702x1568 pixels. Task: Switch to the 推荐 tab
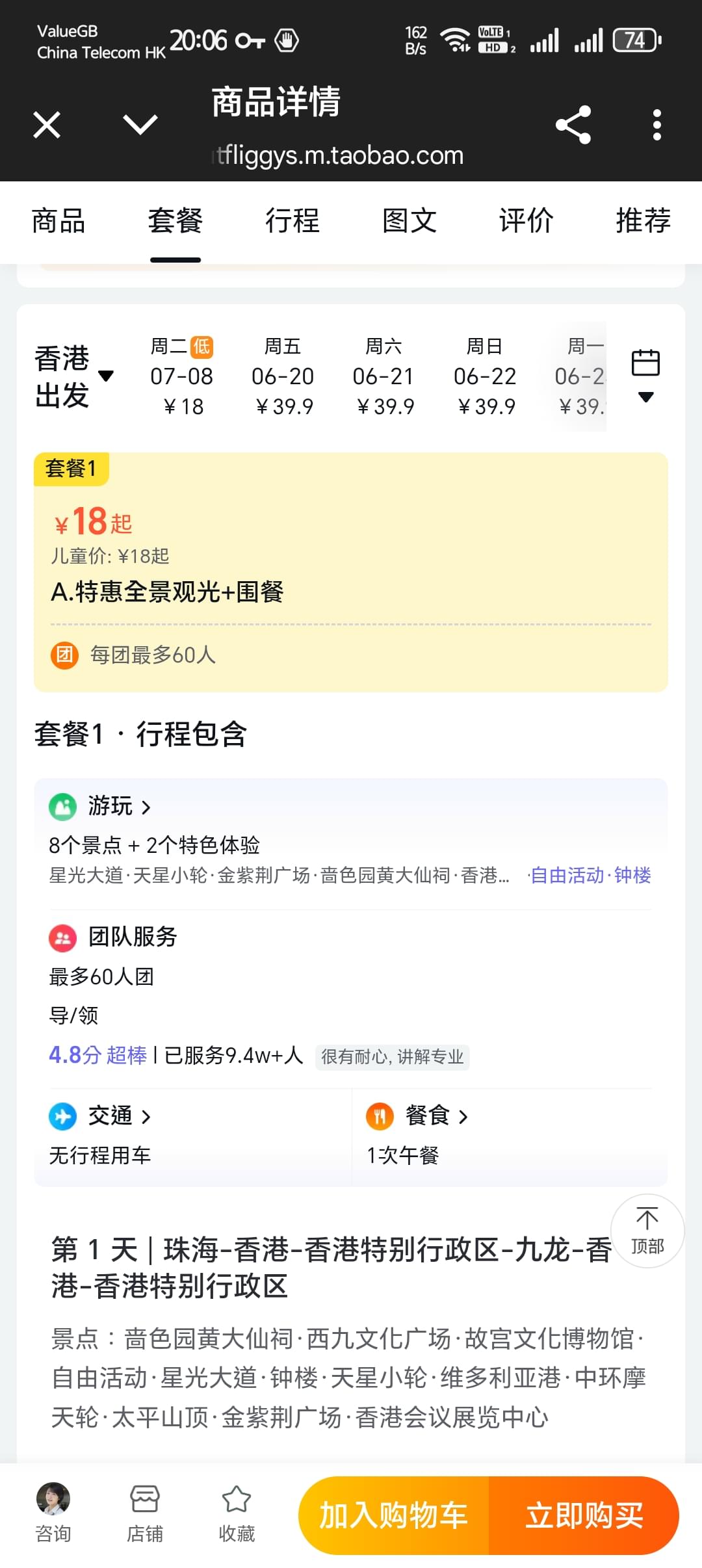643,221
